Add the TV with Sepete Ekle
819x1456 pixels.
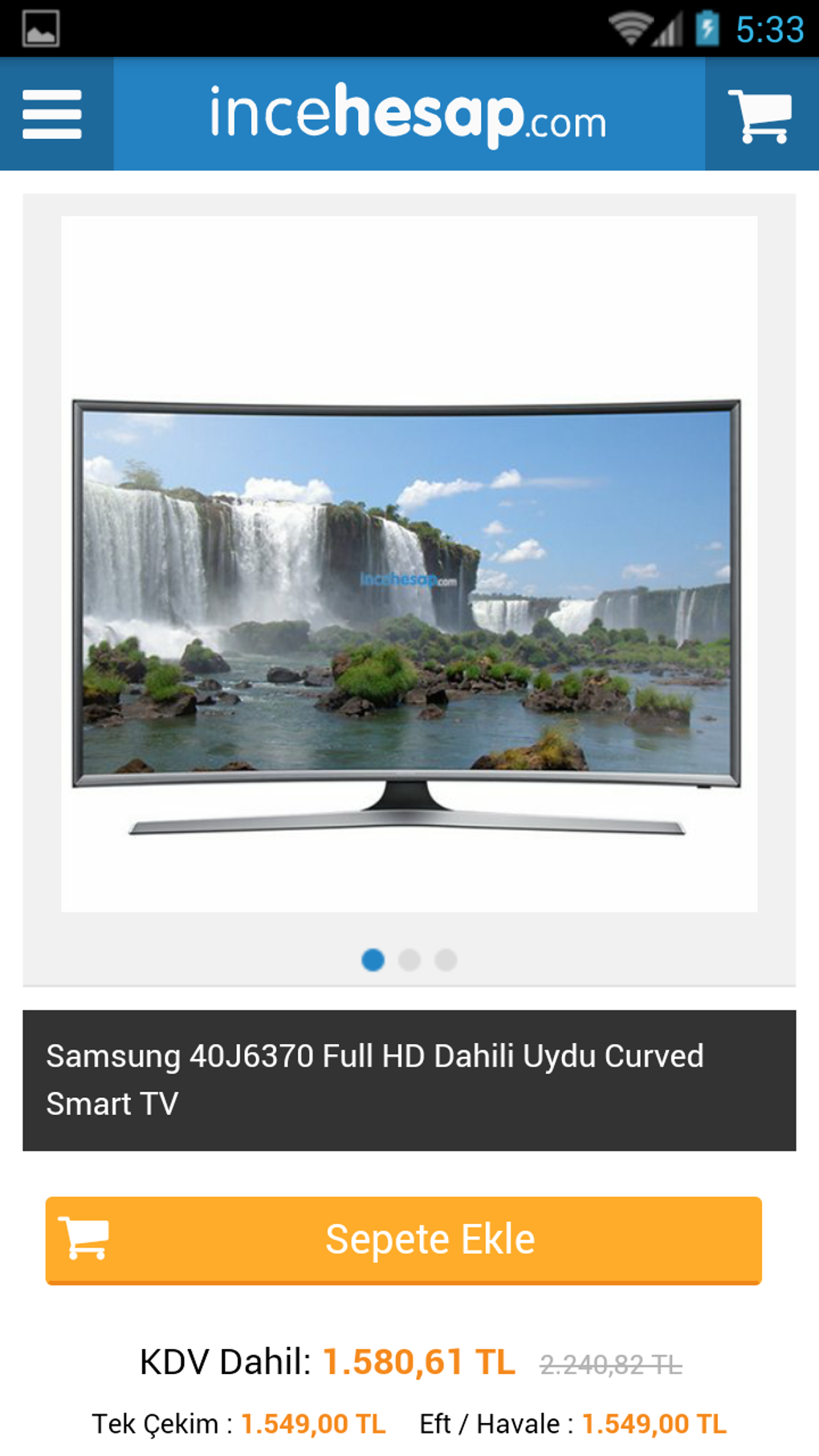point(403,1239)
